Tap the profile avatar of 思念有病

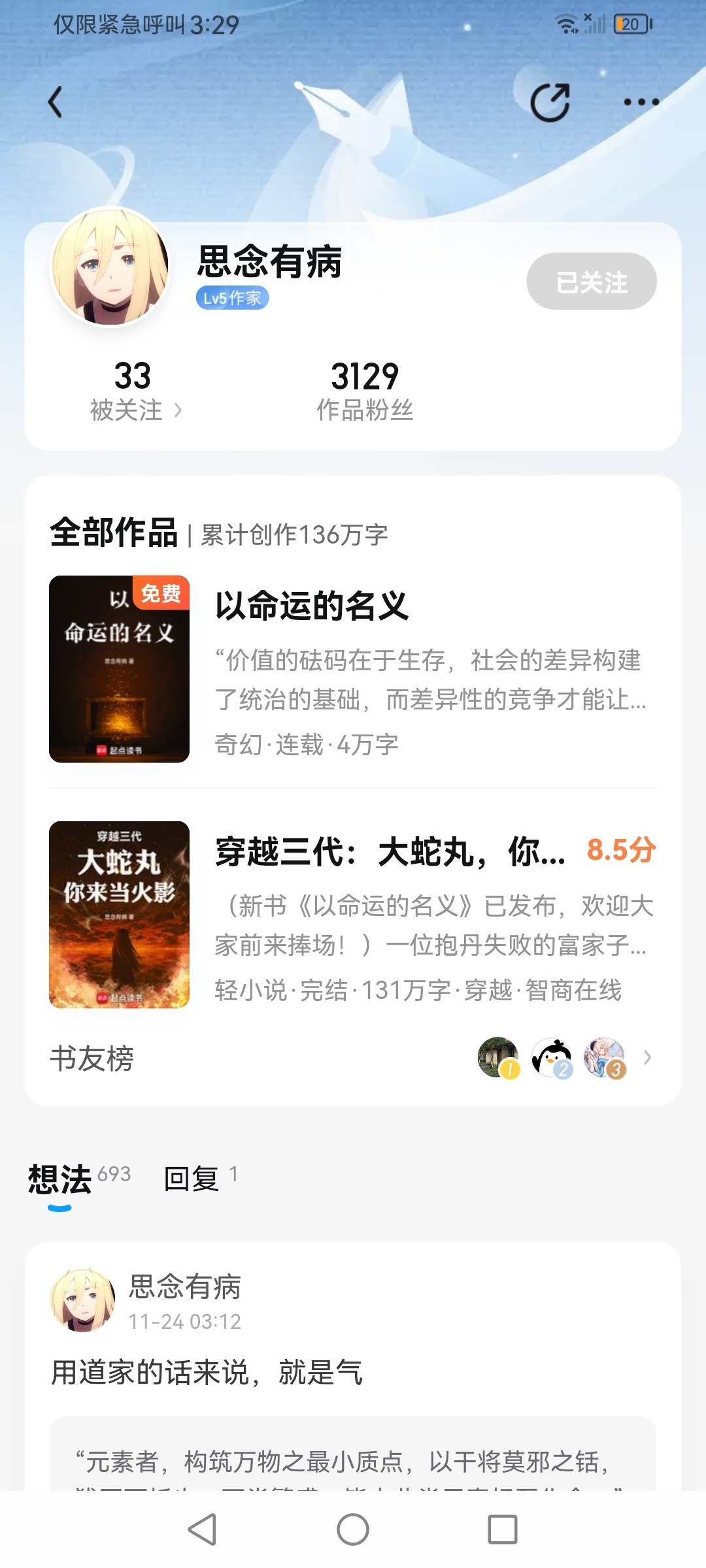tap(110, 268)
